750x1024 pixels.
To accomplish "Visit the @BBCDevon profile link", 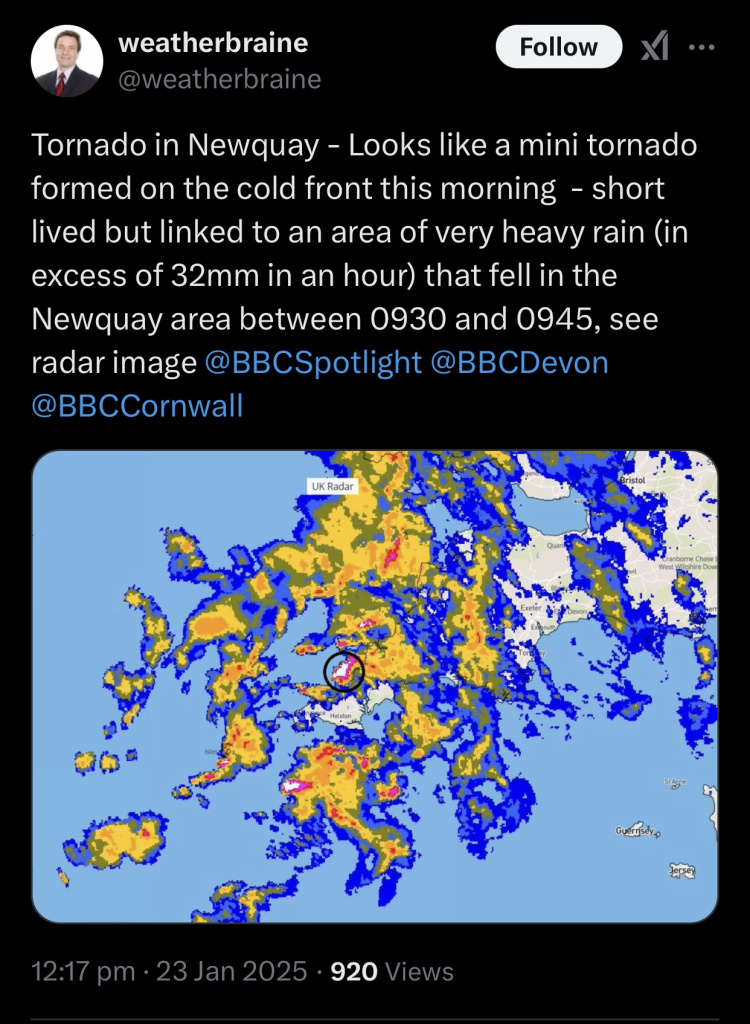I will pos(518,362).
